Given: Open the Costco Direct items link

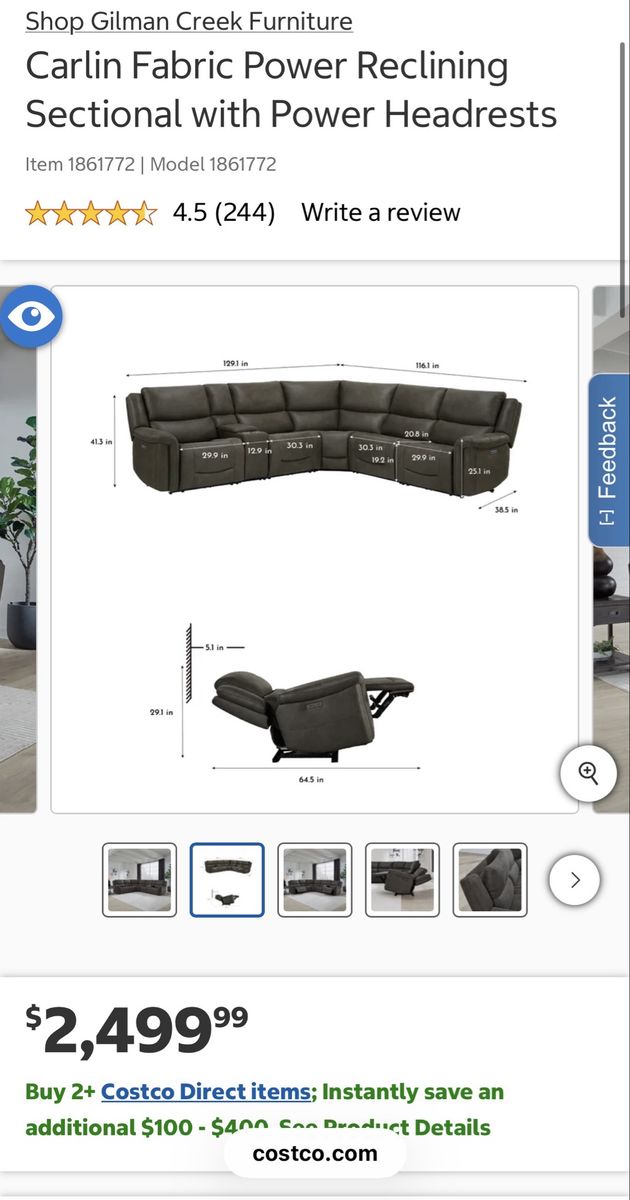Looking at the screenshot, I should pos(205,1091).
